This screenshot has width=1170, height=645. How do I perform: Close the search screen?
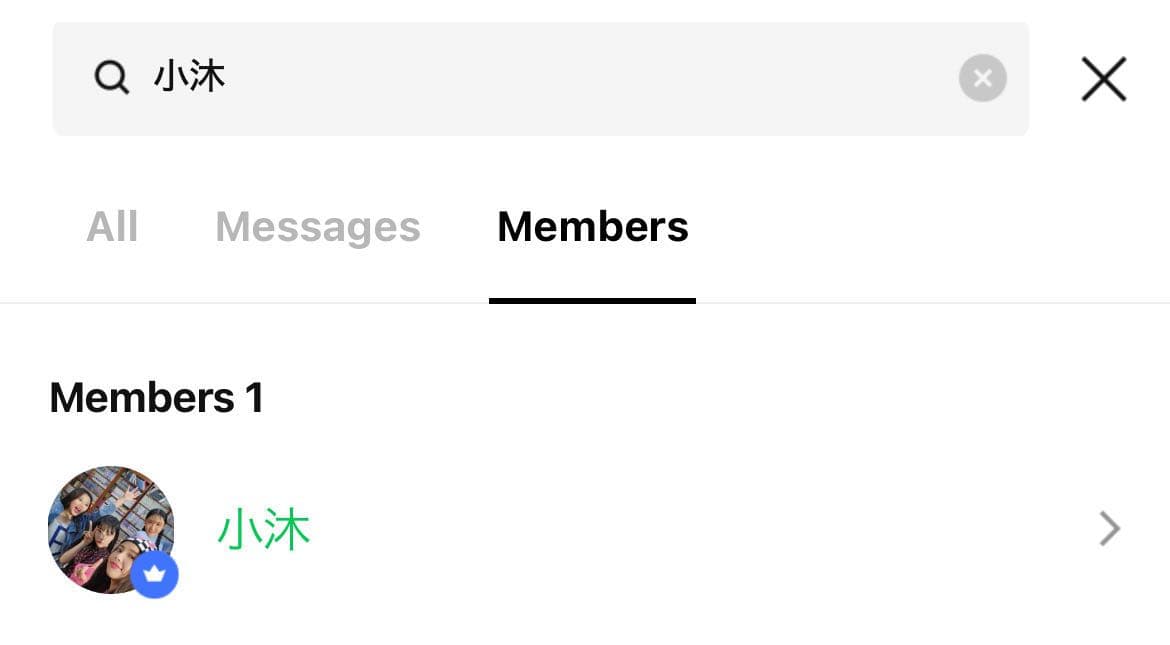[x=1103, y=79]
